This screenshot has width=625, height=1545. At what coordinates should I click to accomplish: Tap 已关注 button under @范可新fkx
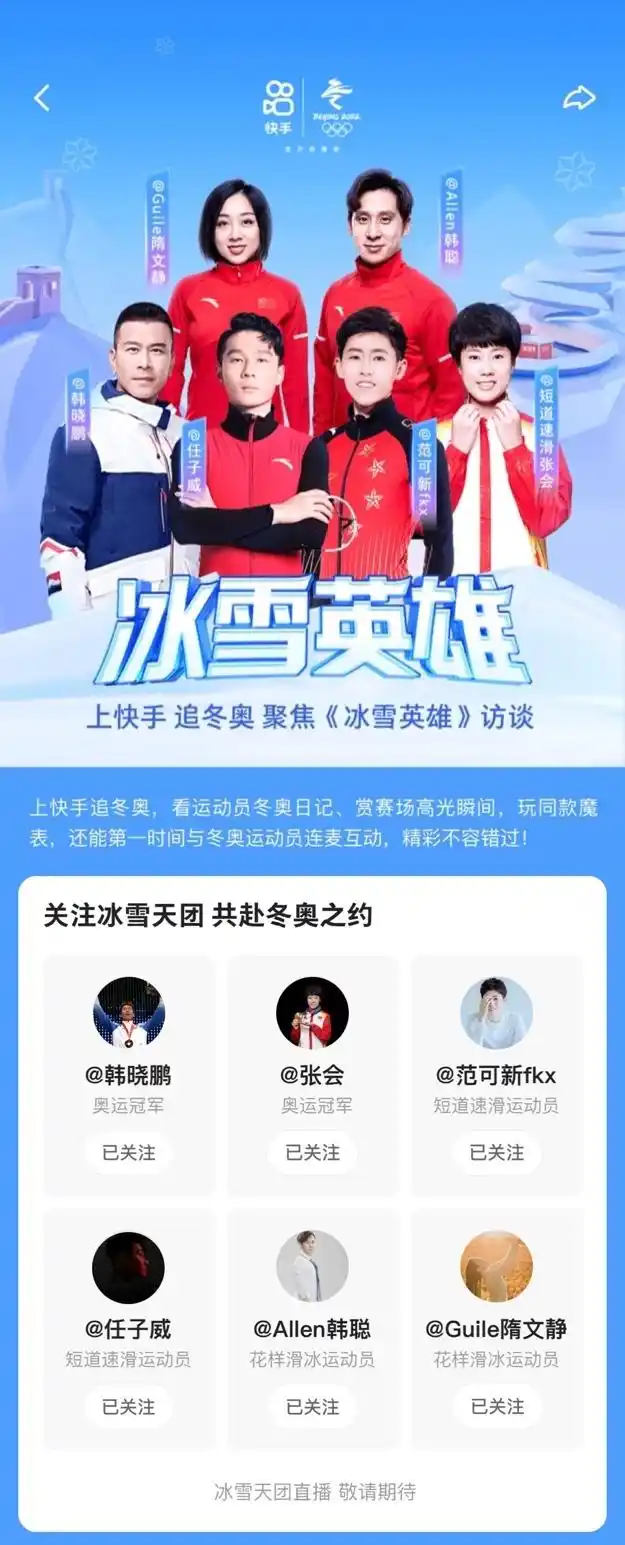click(496, 1152)
